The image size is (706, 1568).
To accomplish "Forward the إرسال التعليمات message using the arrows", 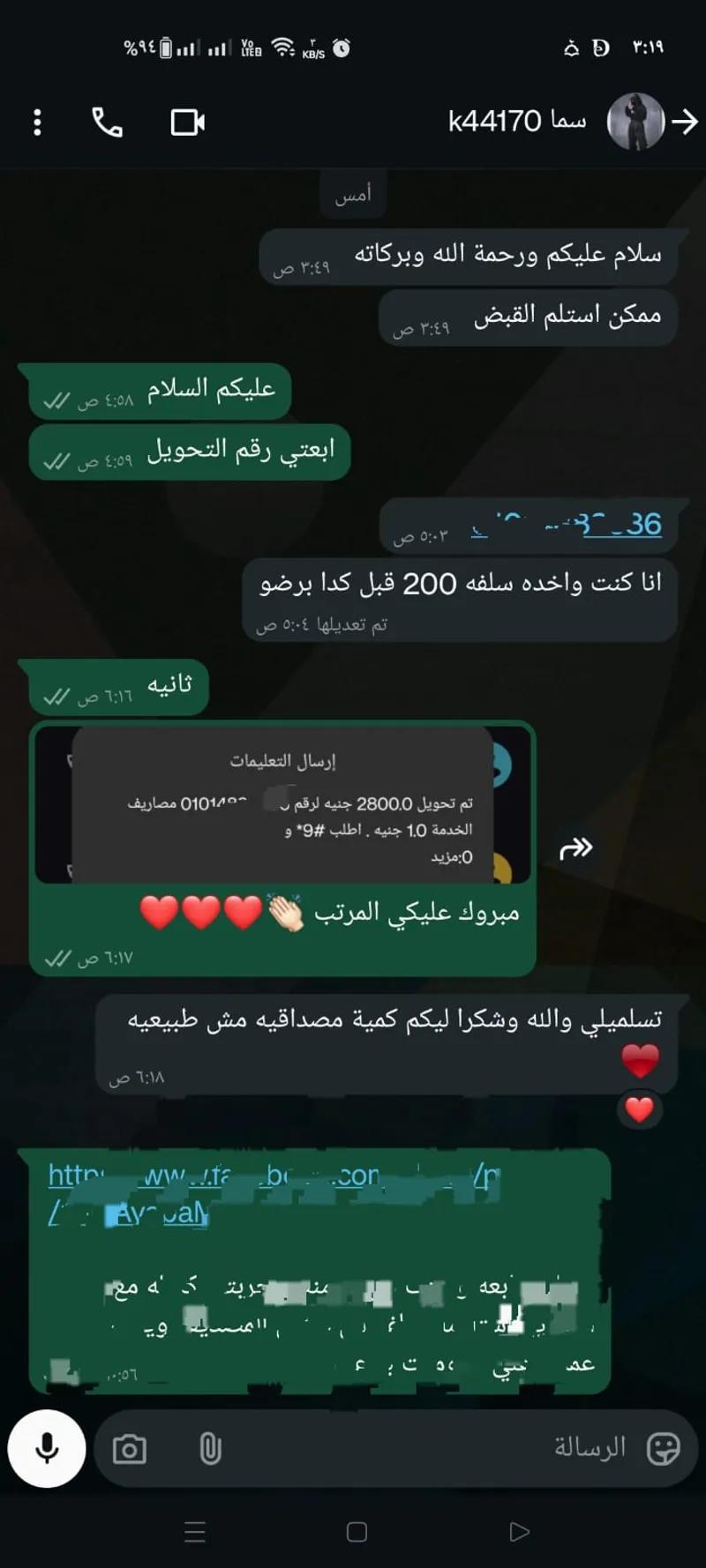I will pyautogui.click(x=578, y=848).
